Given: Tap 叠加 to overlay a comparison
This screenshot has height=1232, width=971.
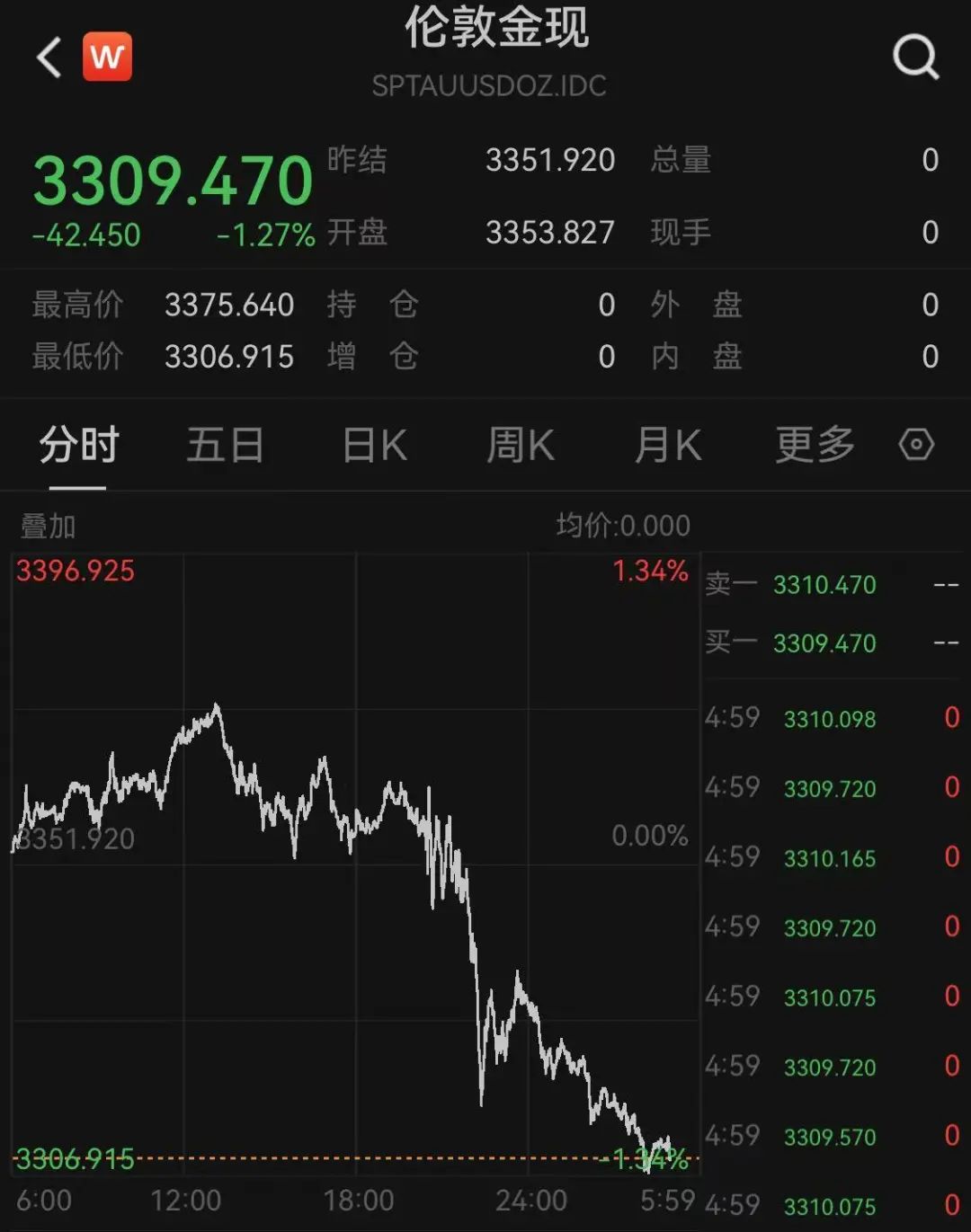Looking at the screenshot, I should point(49,526).
